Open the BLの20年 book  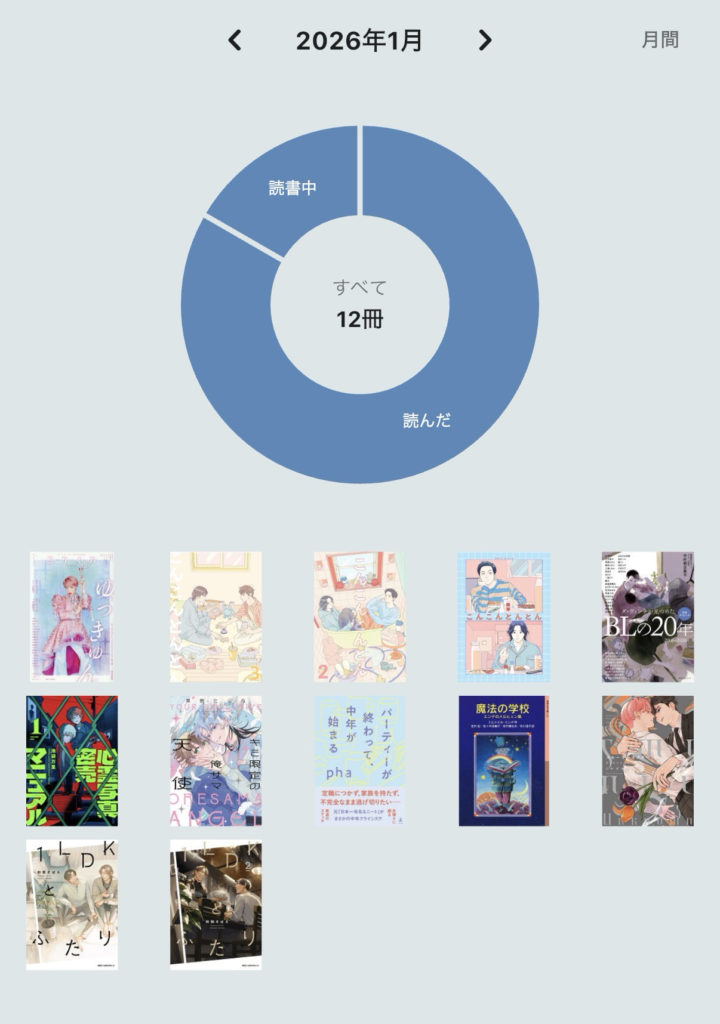click(x=648, y=617)
